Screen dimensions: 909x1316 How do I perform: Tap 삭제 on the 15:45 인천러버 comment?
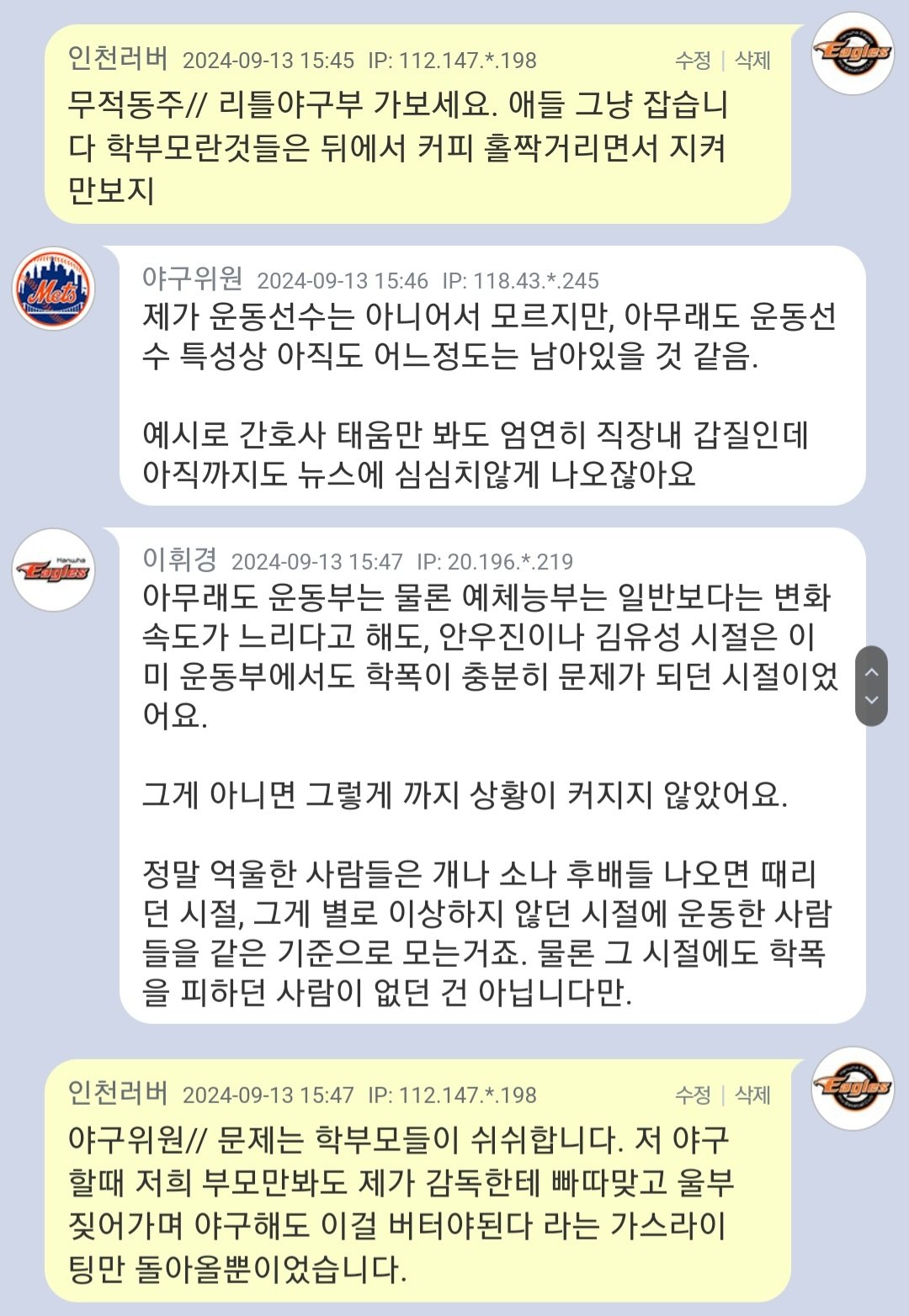click(752, 61)
